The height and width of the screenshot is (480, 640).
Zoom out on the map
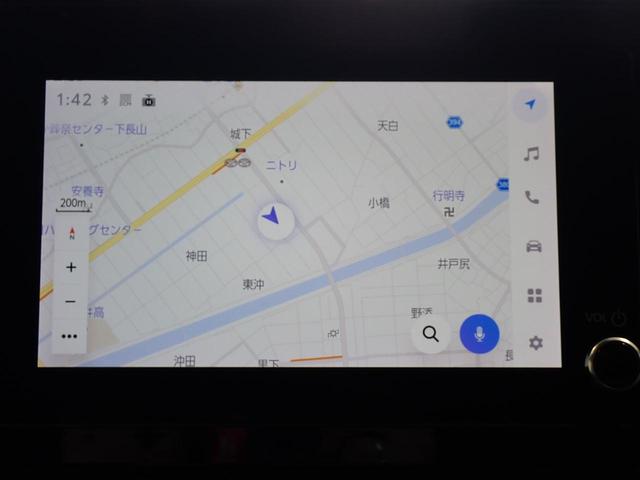tap(70, 301)
